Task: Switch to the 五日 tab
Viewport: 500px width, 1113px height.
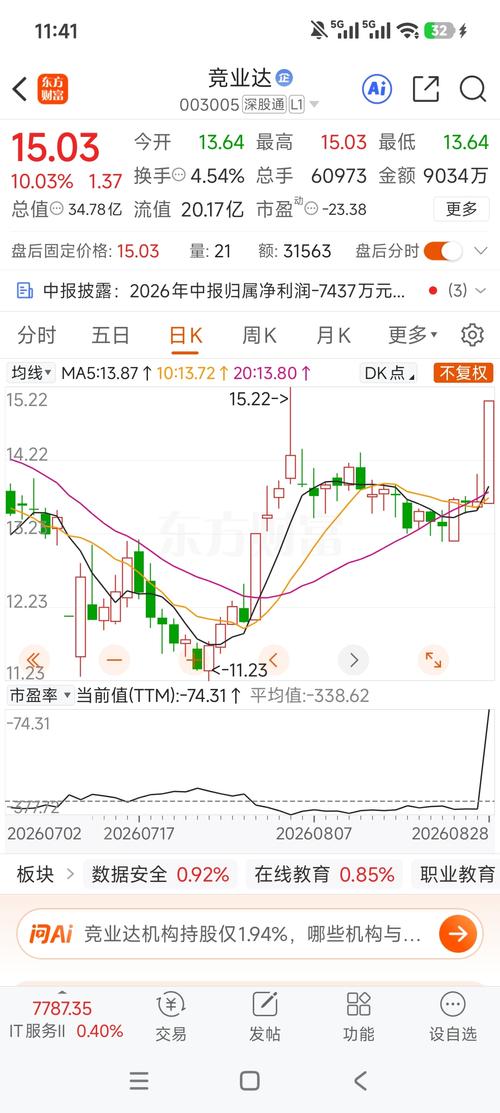Action: [x=111, y=334]
